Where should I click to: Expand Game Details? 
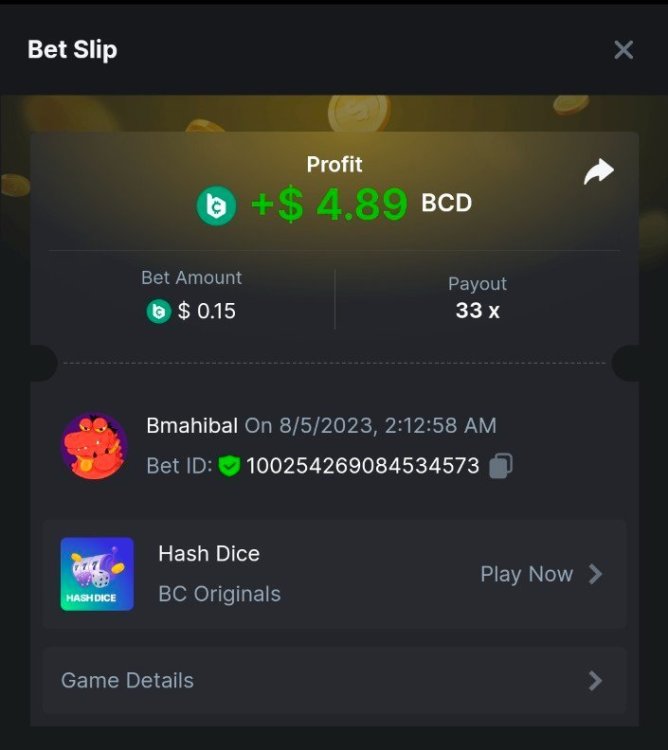click(x=334, y=681)
